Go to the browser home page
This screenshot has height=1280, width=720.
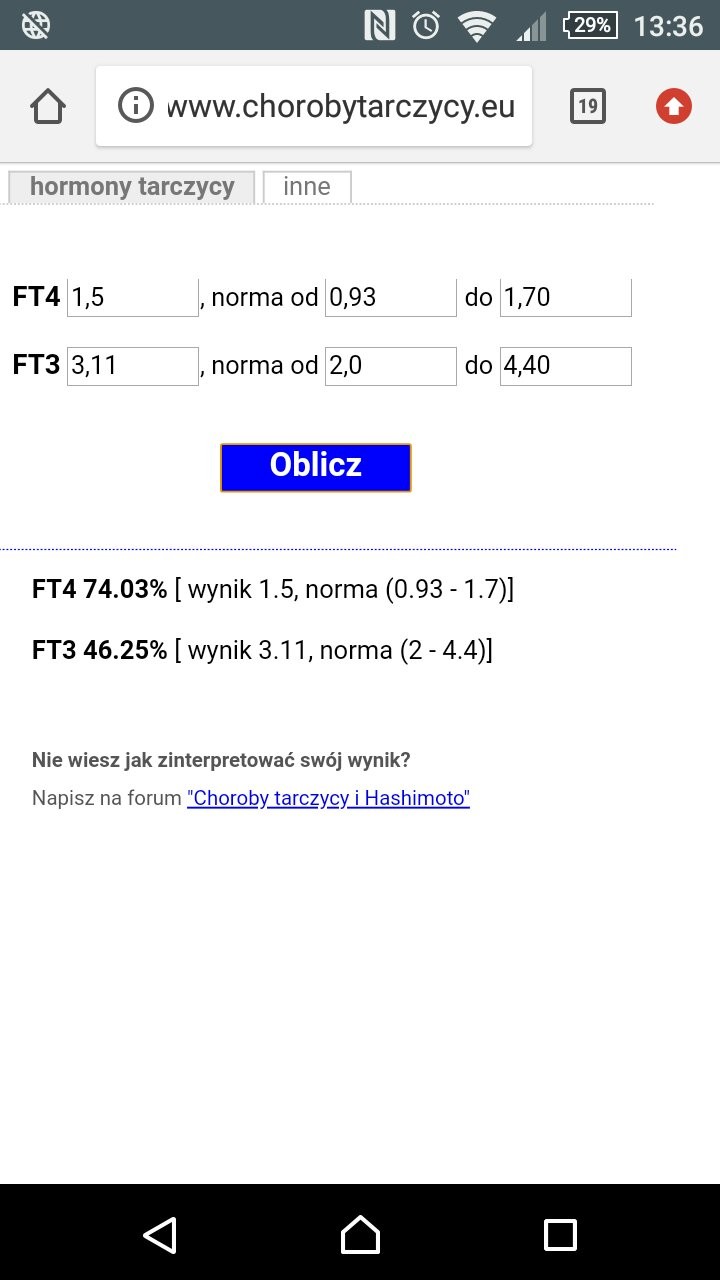48,106
